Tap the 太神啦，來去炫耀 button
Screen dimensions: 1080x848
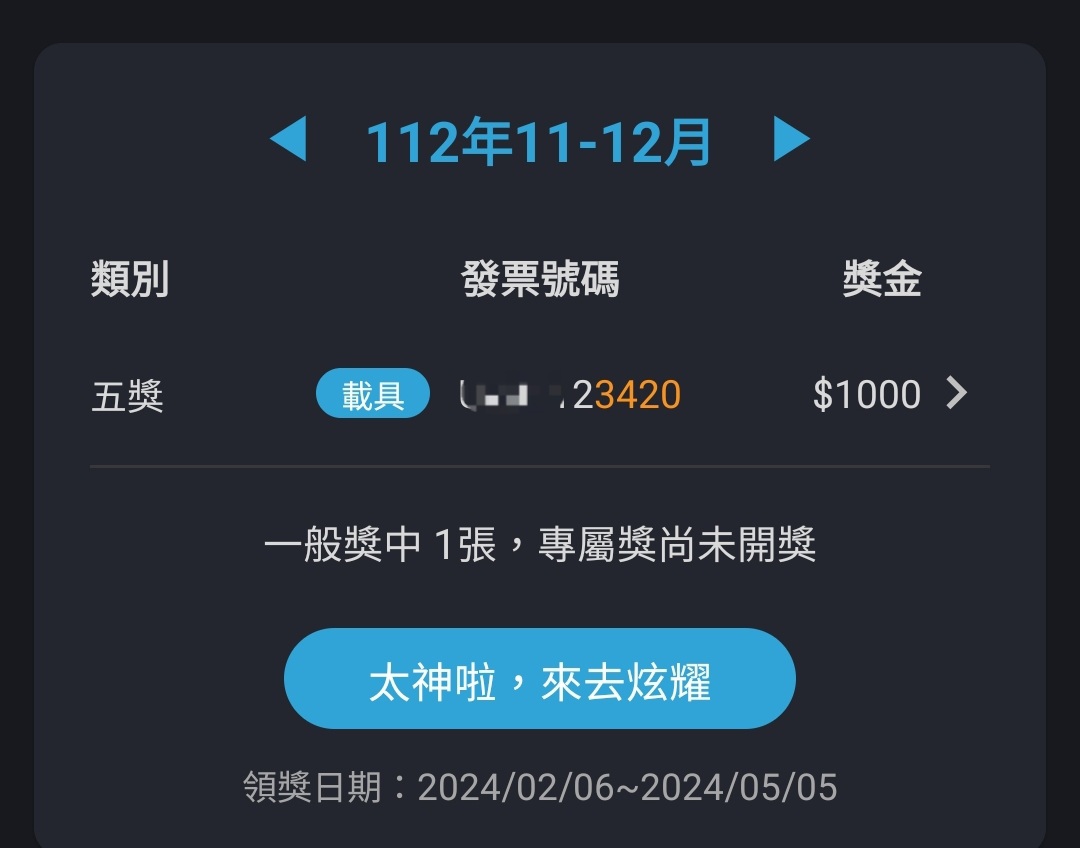pyautogui.click(x=540, y=679)
